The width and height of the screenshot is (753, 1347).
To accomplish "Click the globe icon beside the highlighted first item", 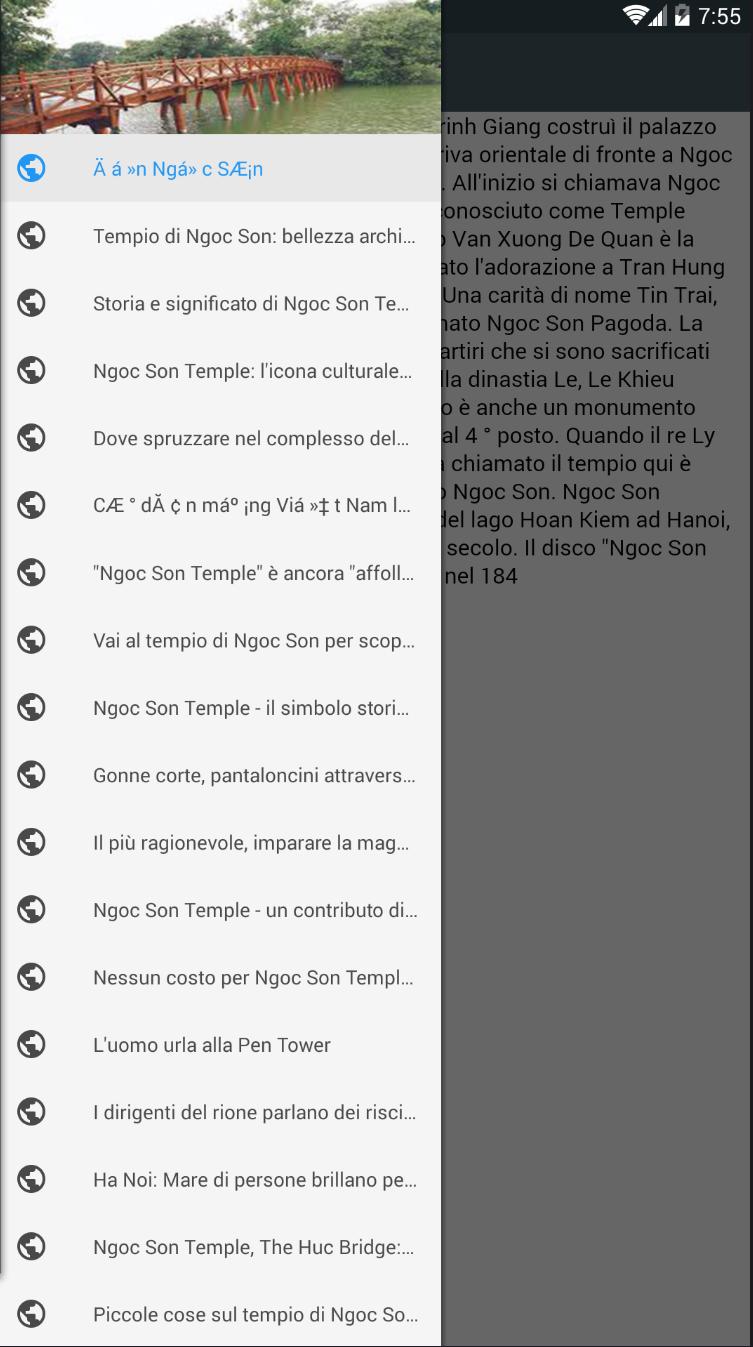I will pos(32,168).
